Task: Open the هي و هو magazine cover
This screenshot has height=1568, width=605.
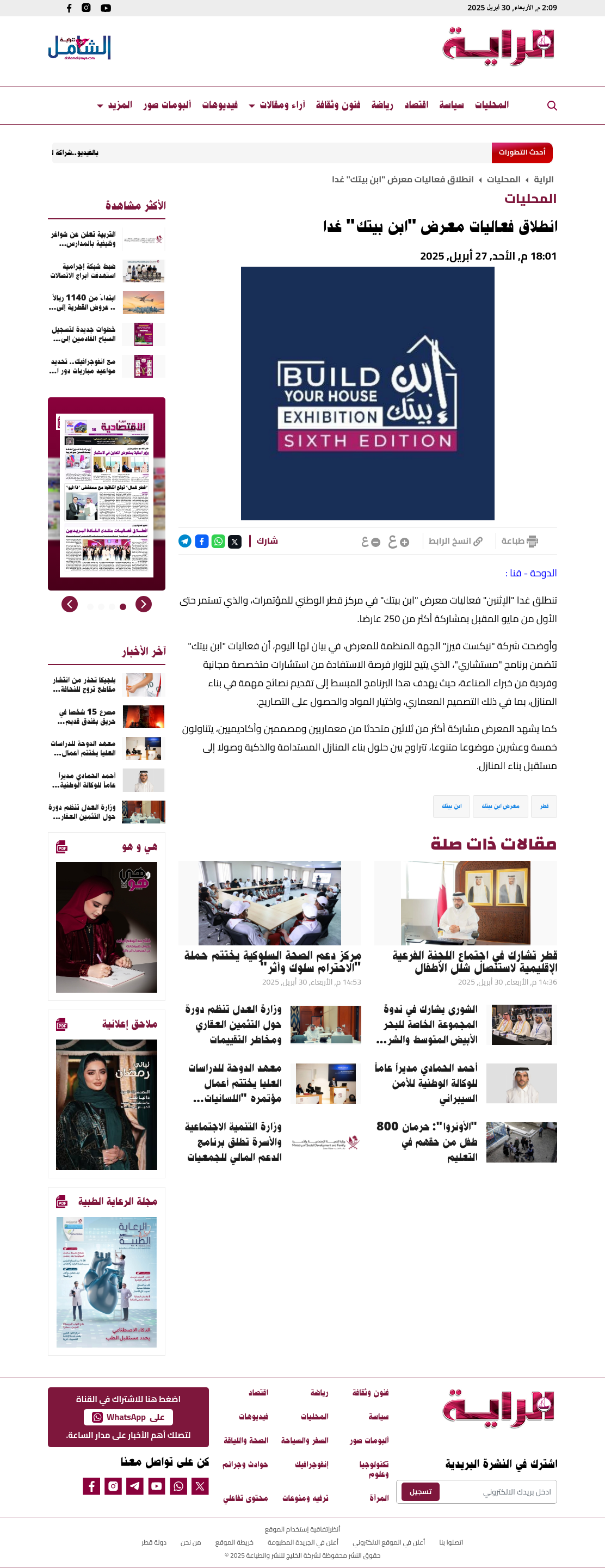Action: tap(107, 926)
